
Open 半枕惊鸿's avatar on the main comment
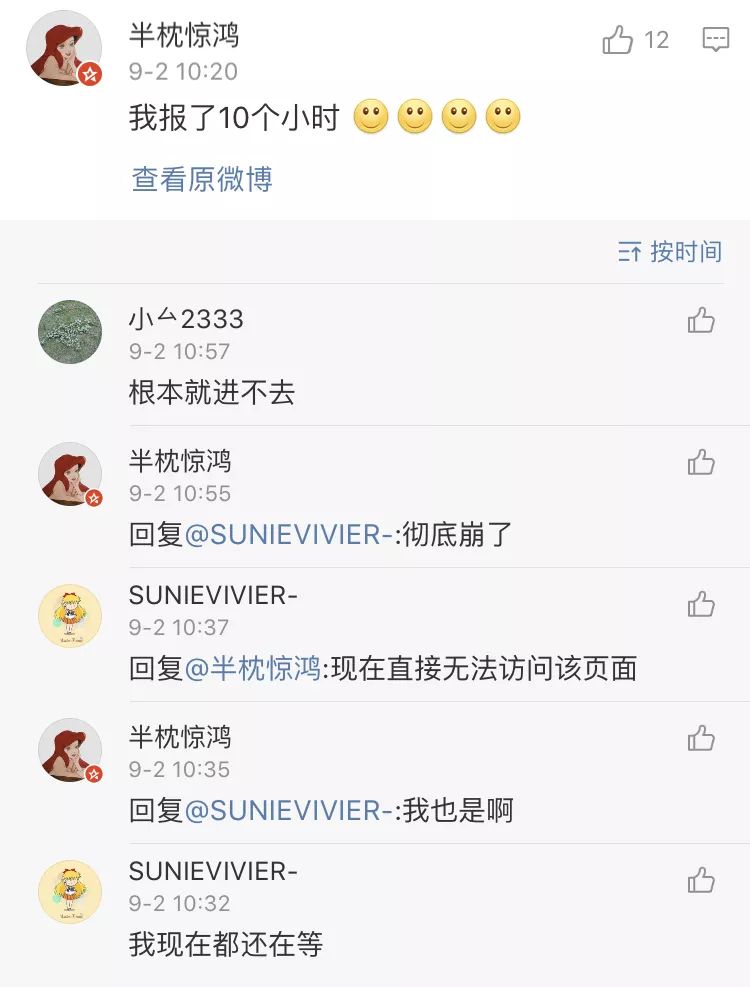coord(65,50)
